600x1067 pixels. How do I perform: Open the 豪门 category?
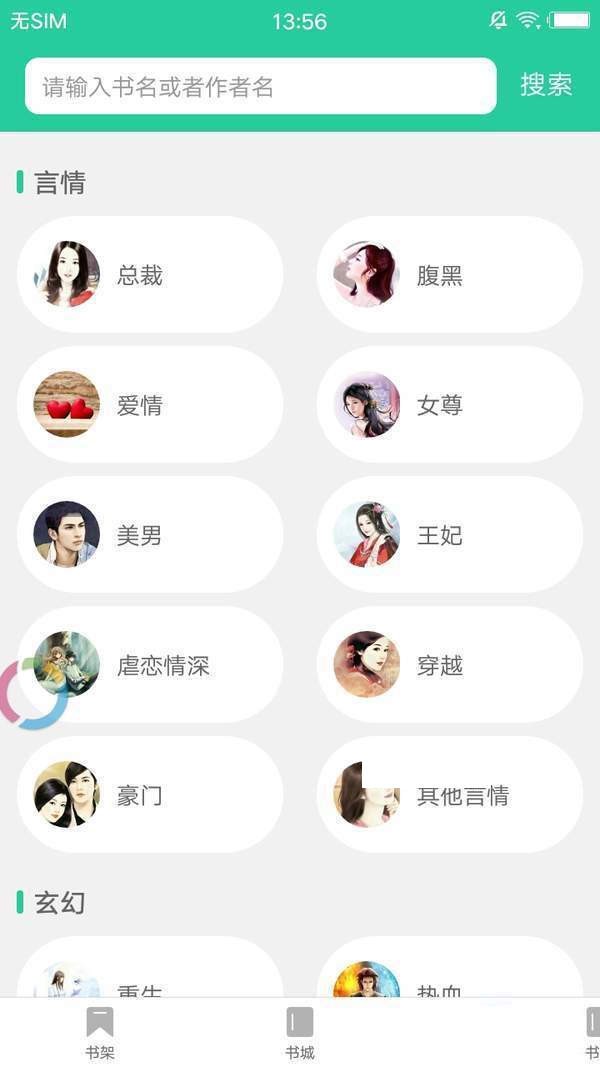tap(150, 795)
